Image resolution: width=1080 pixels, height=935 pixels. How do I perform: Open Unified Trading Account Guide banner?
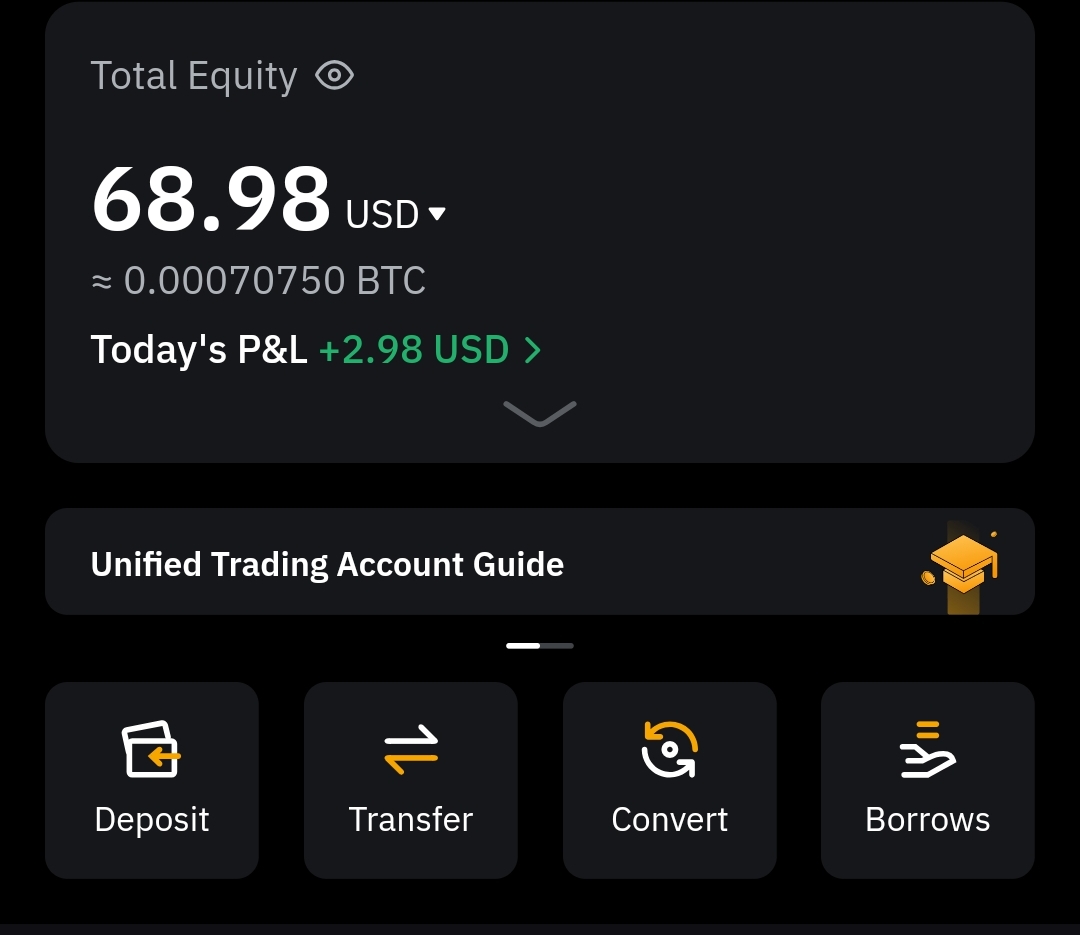[539, 562]
